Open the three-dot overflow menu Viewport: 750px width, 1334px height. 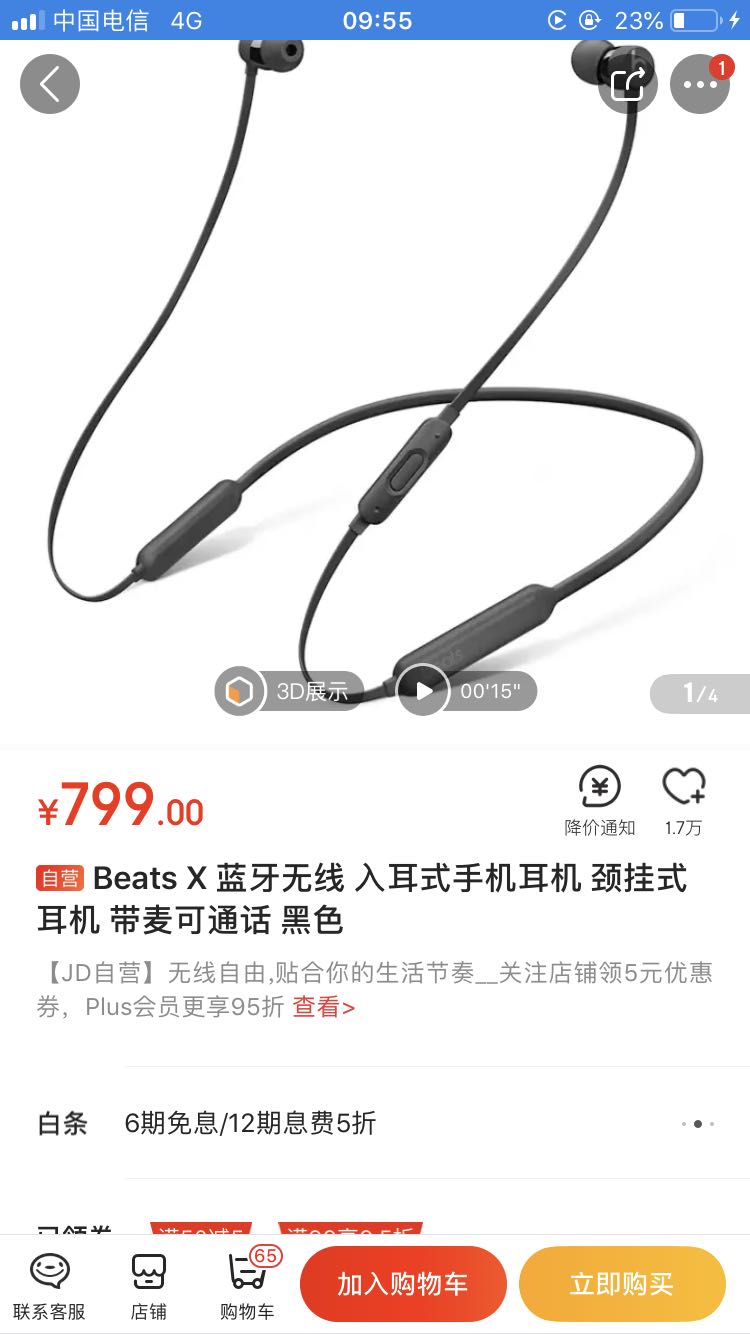tap(700, 84)
